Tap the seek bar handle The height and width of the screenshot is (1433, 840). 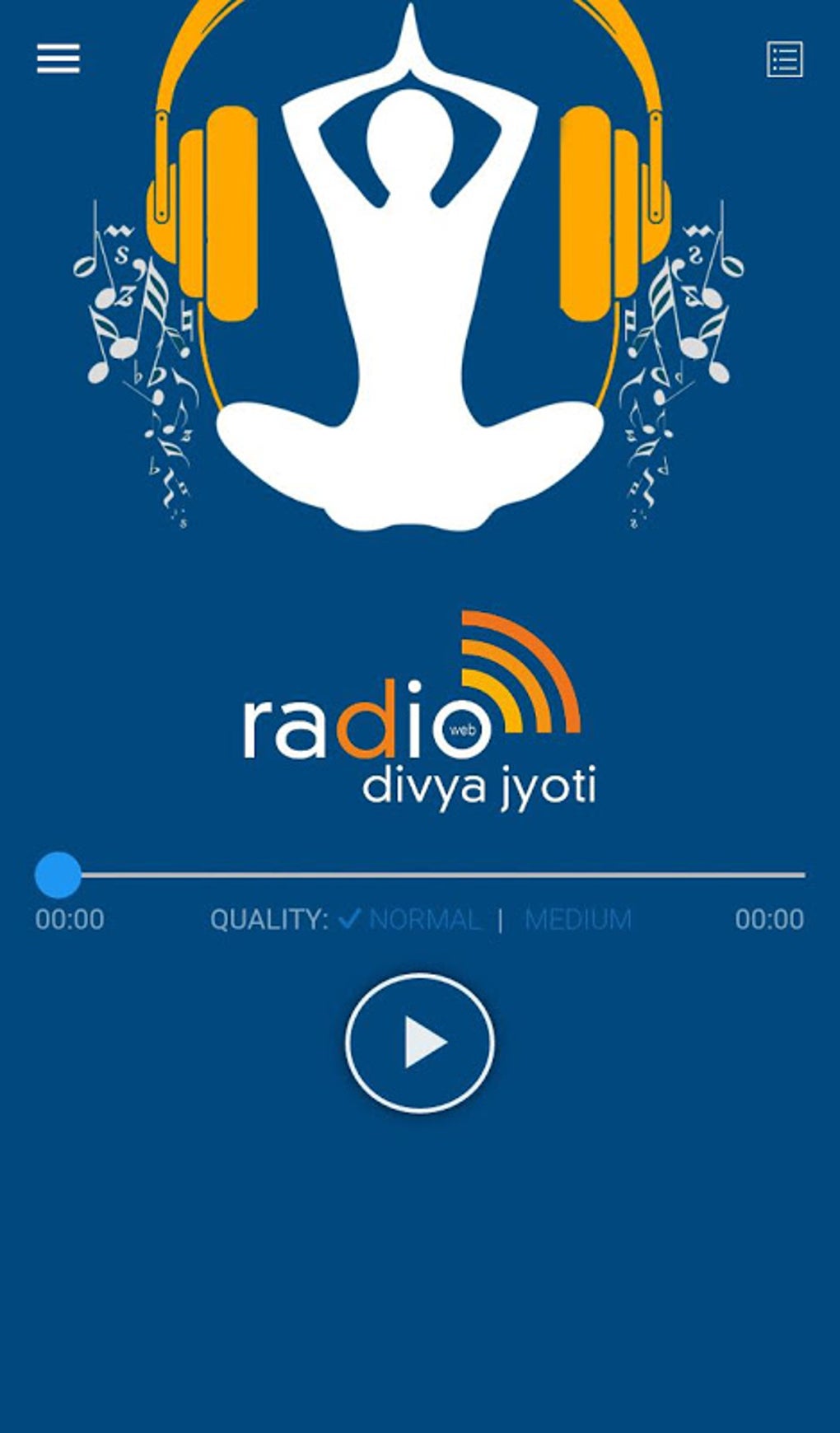point(58,875)
